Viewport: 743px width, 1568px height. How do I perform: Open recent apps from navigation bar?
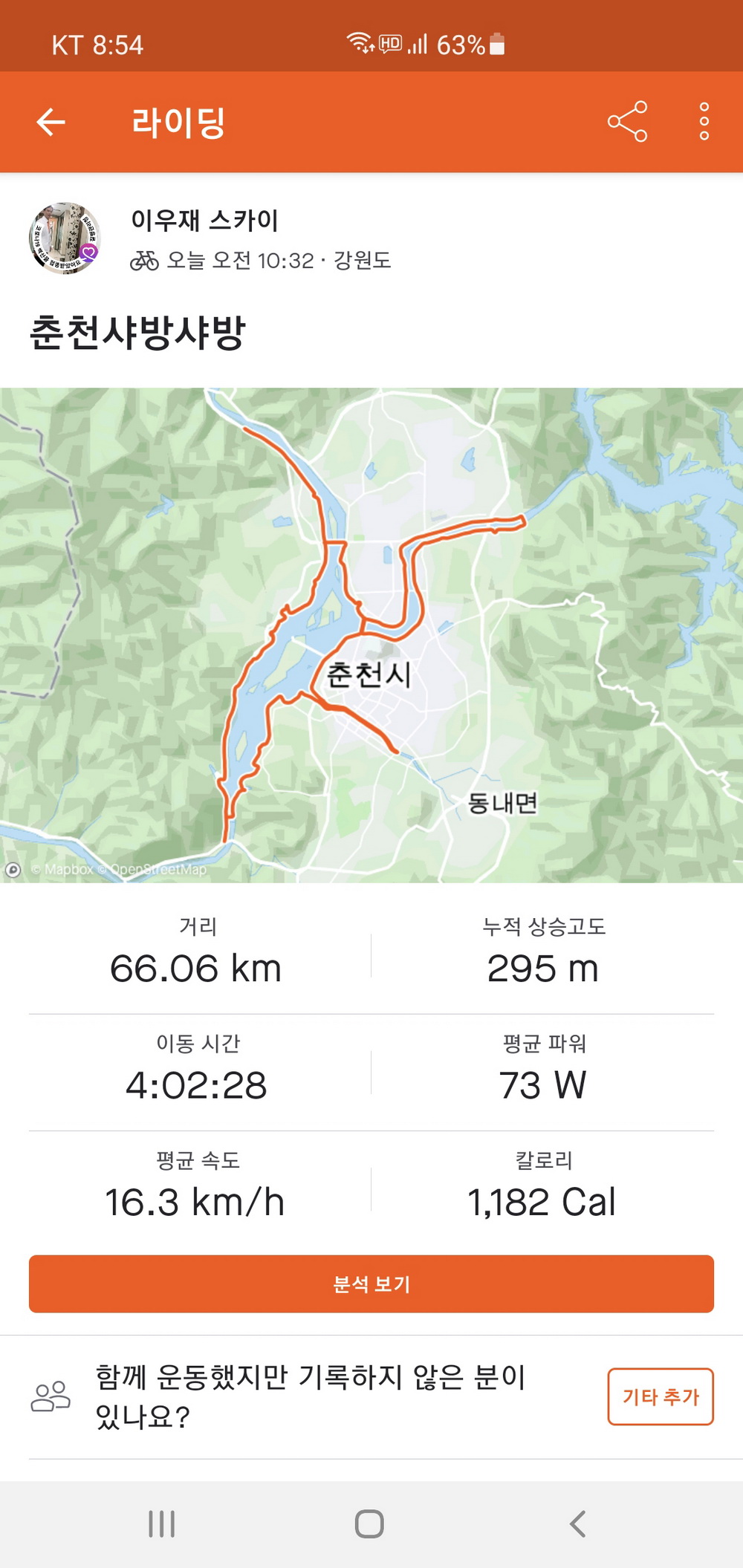click(x=161, y=1523)
